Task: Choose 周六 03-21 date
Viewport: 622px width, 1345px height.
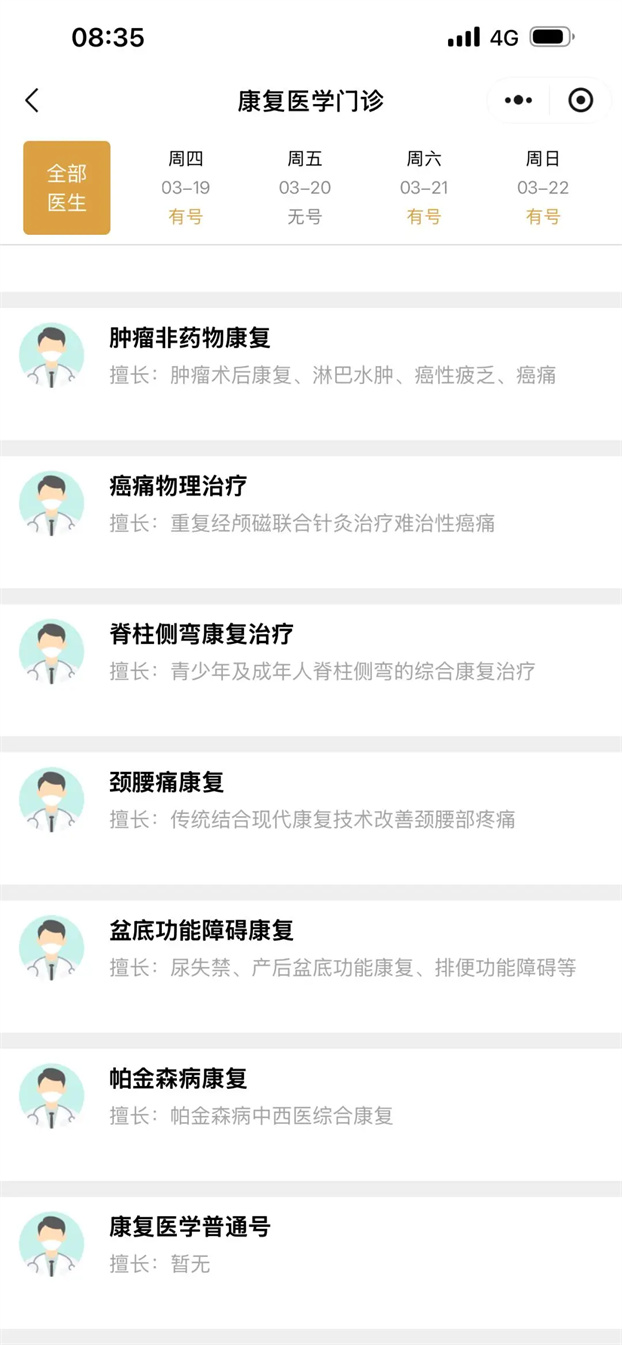Action: pyautogui.click(x=424, y=187)
